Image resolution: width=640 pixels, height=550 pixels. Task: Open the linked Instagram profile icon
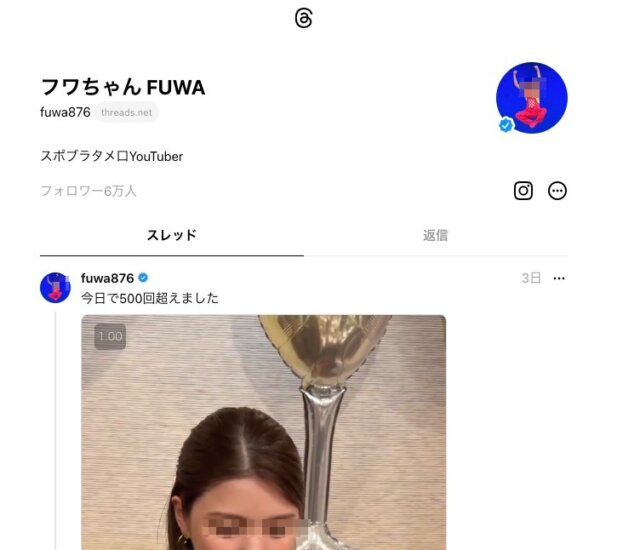point(523,190)
